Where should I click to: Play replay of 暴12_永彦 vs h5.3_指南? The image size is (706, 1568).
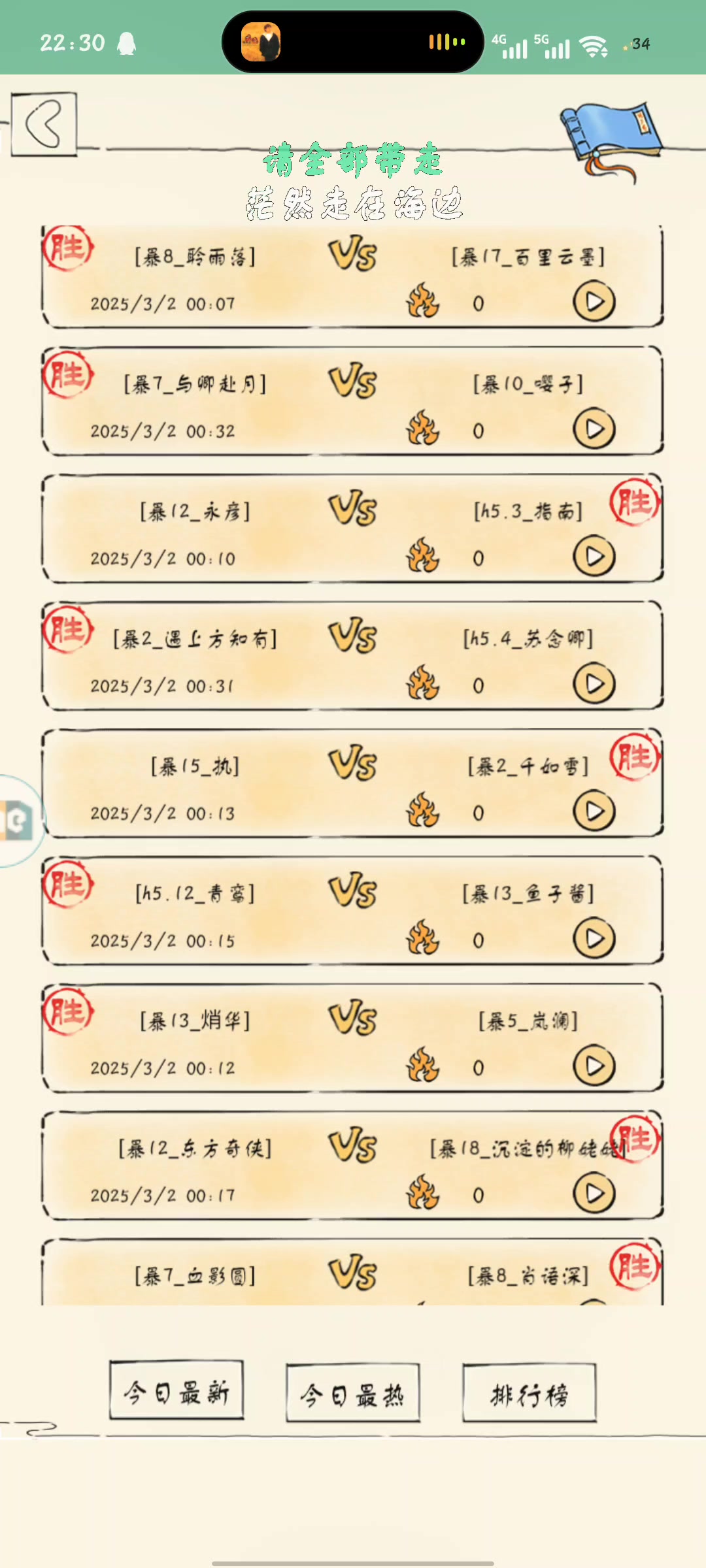coord(594,557)
